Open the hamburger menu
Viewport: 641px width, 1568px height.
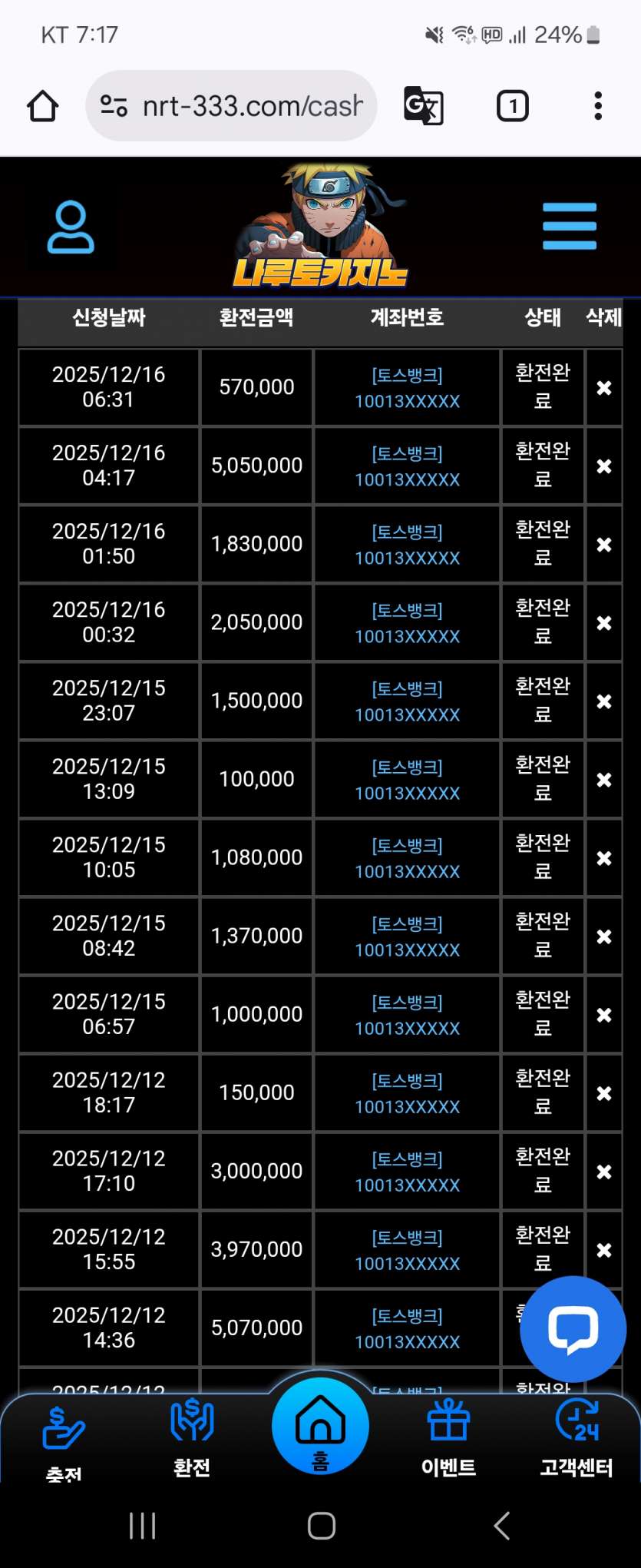point(569,227)
